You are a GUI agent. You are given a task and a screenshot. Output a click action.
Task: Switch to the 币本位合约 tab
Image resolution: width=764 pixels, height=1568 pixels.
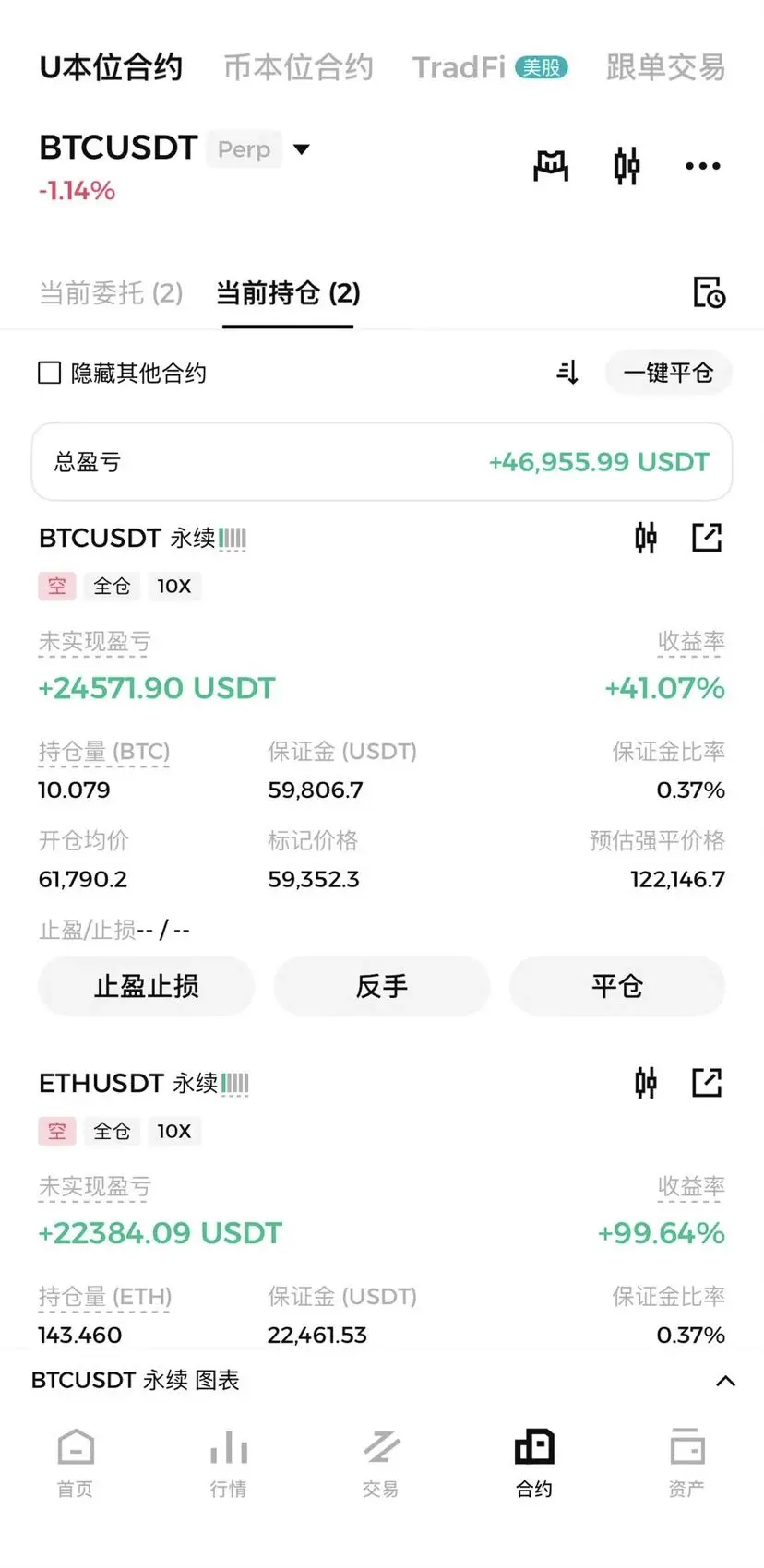click(x=298, y=67)
